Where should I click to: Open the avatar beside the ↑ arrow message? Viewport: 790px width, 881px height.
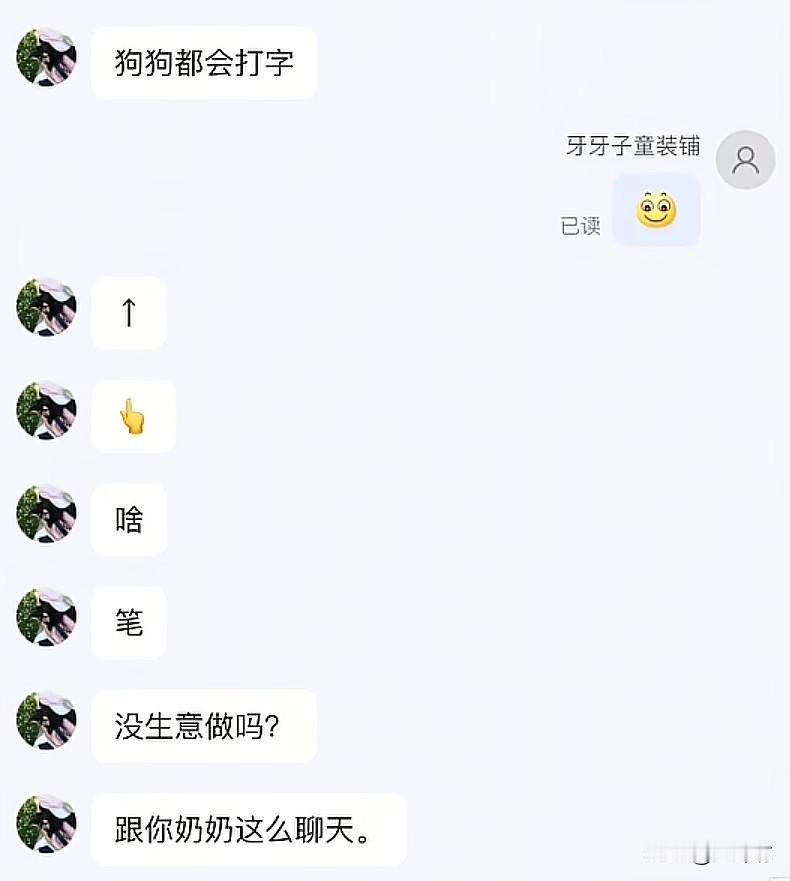45,309
